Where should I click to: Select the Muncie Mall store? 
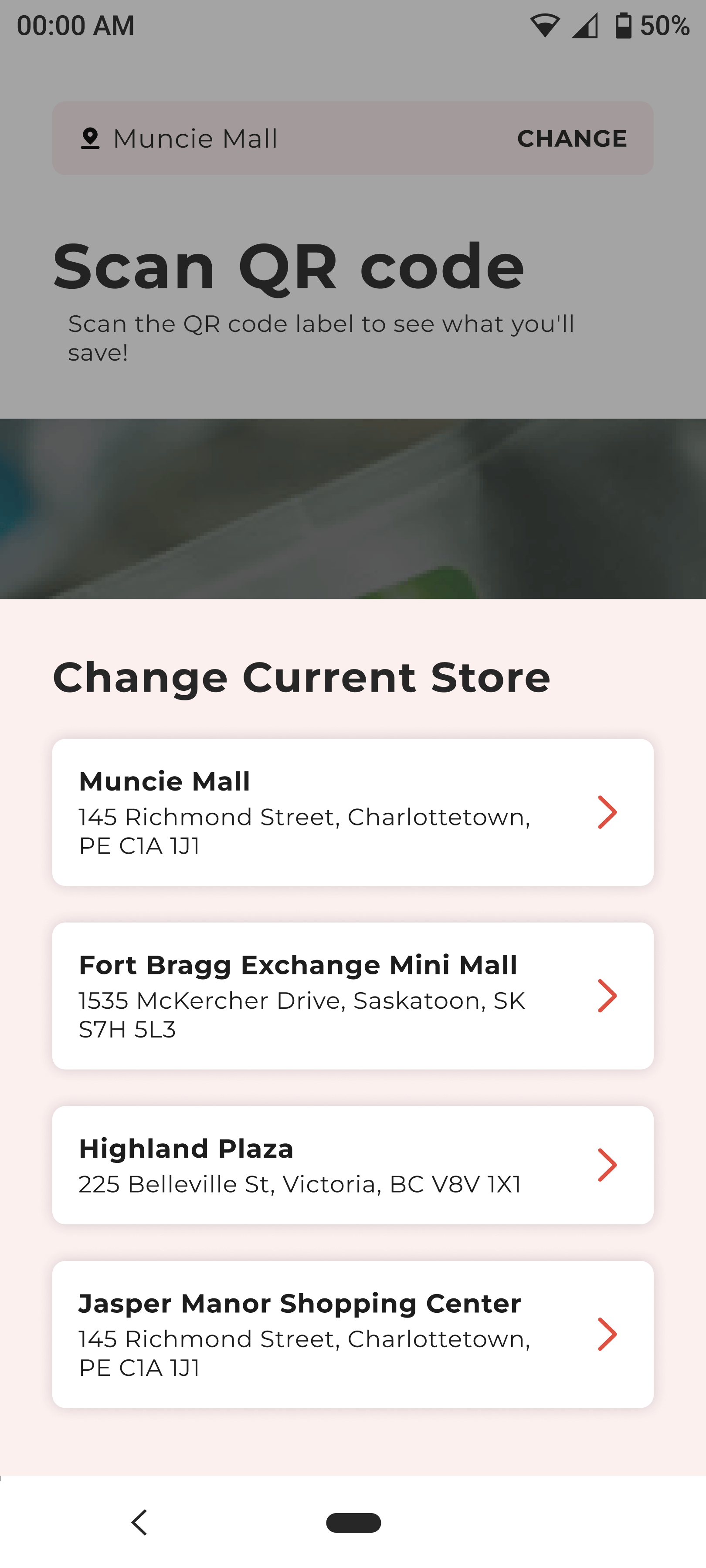point(352,812)
